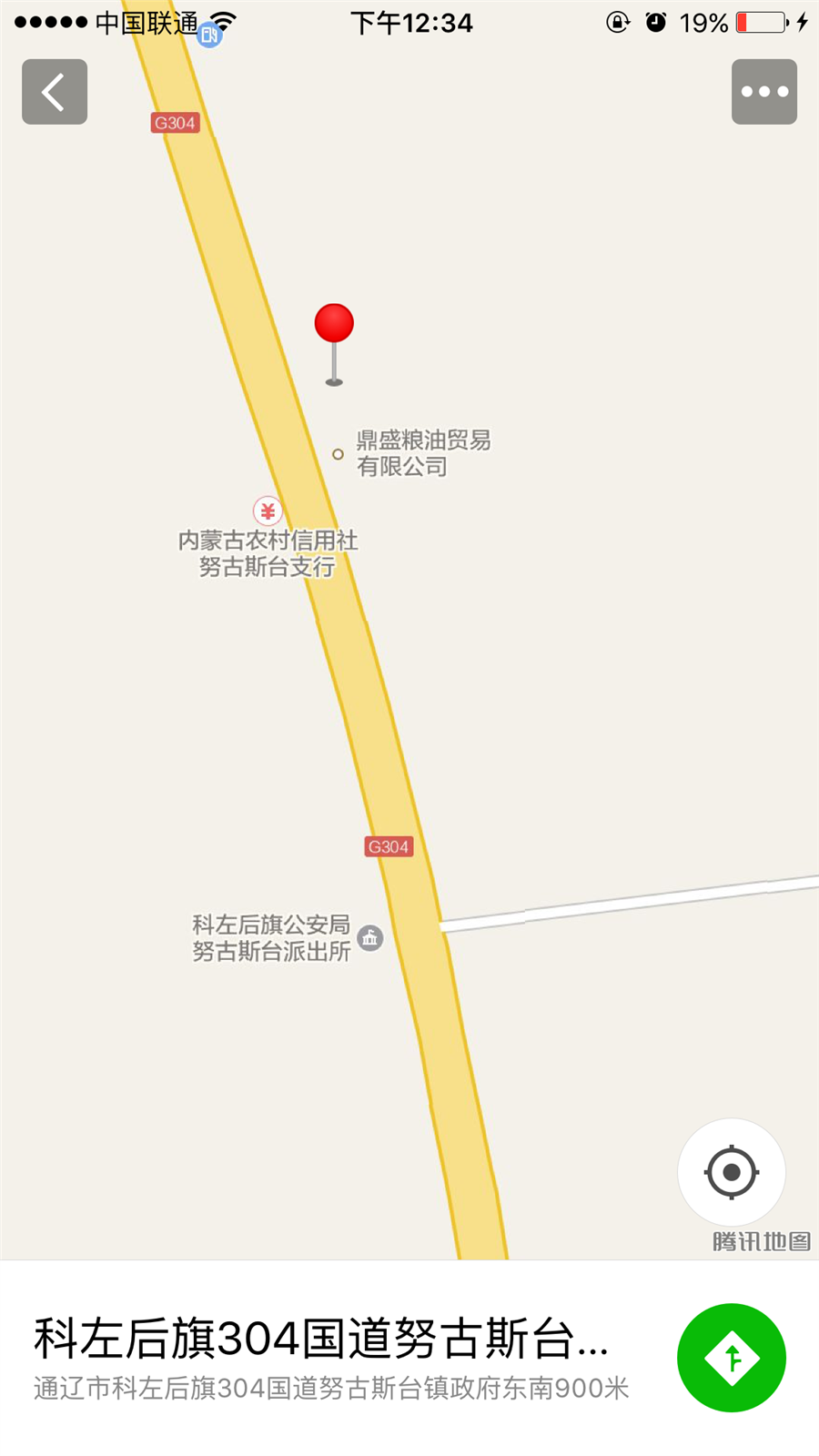Image resolution: width=819 pixels, height=1456 pixels.
Task: Start navigation with the green directions button
Action: (x=731, y=1357)
